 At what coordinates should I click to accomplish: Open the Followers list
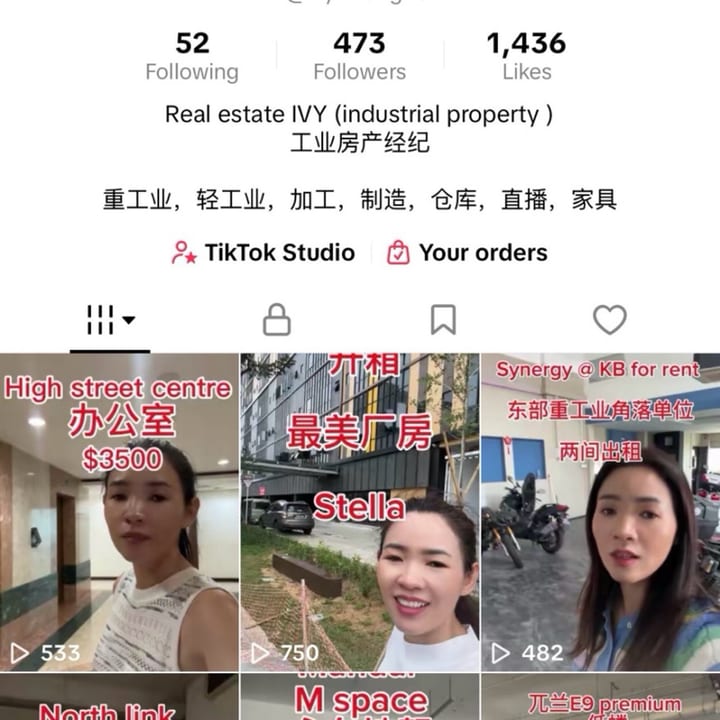(x=360, y=57)
